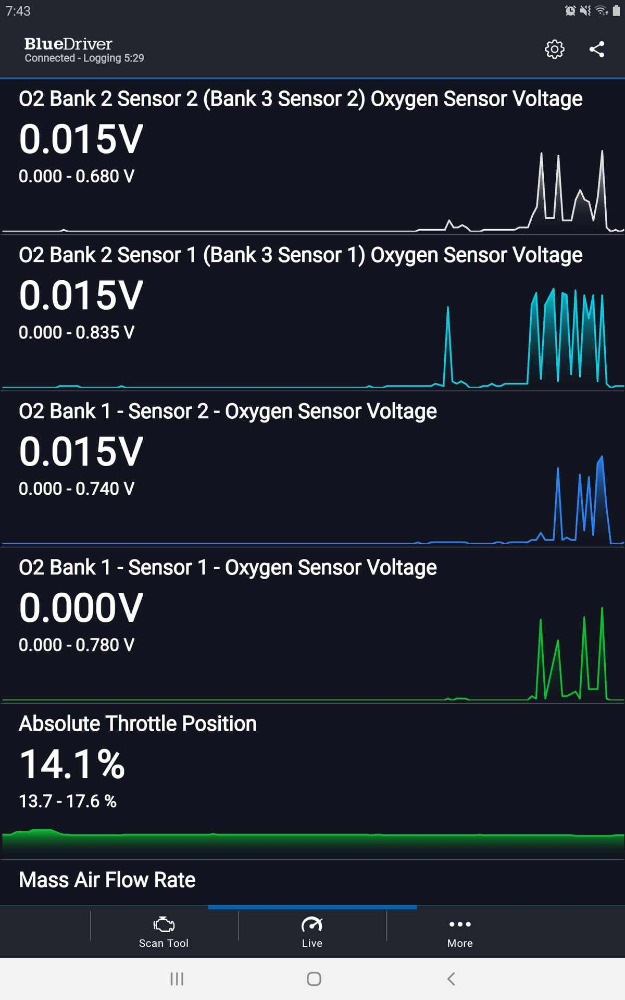Open the Mass Air Flow Rate graph
Image resolution: width=625 pixels, height=1000 pixels.
click(x=312, y=882)
